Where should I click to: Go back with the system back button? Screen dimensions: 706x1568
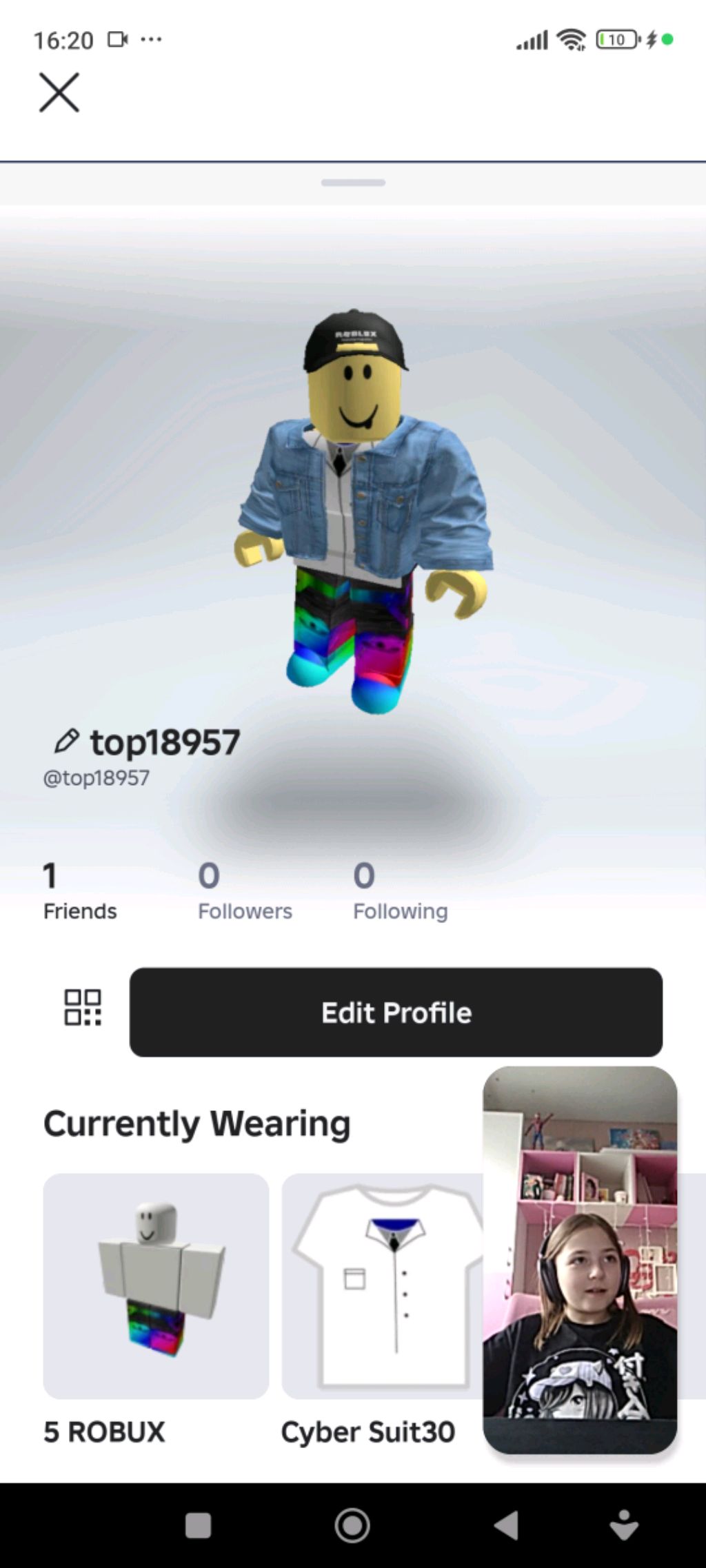507,1525
